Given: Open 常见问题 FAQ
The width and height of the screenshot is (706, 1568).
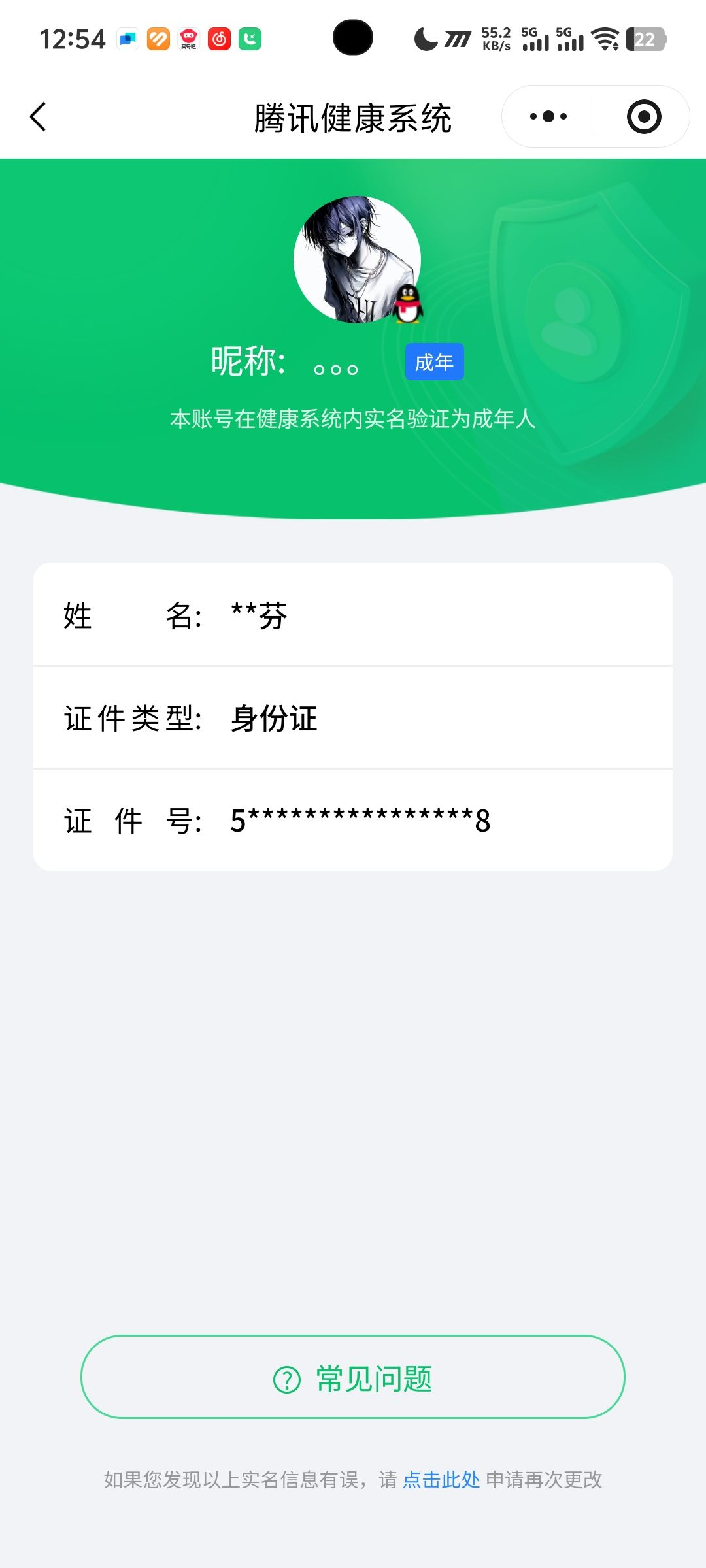Looking at the screenshot, I should (353, 1377).
